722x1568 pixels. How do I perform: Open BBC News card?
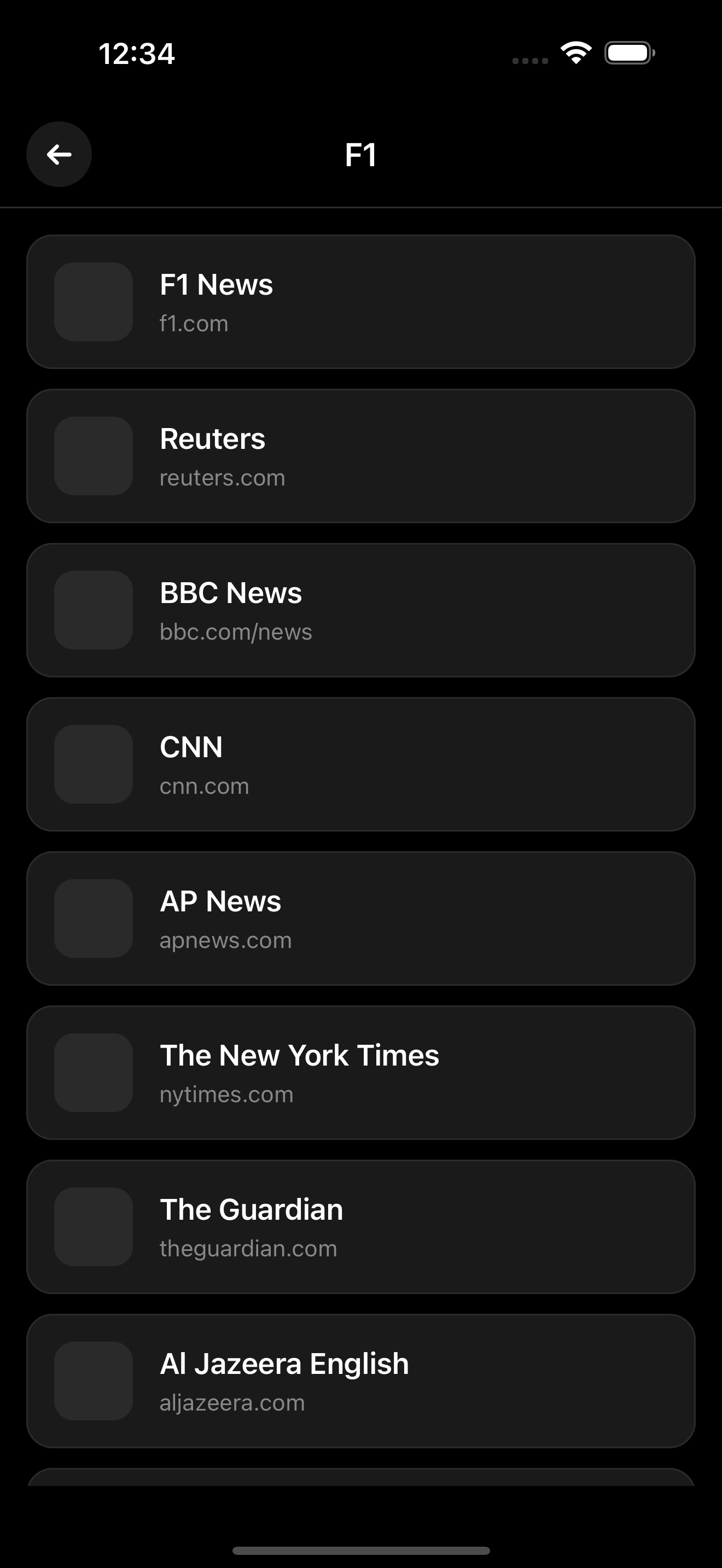click(360, 610)
